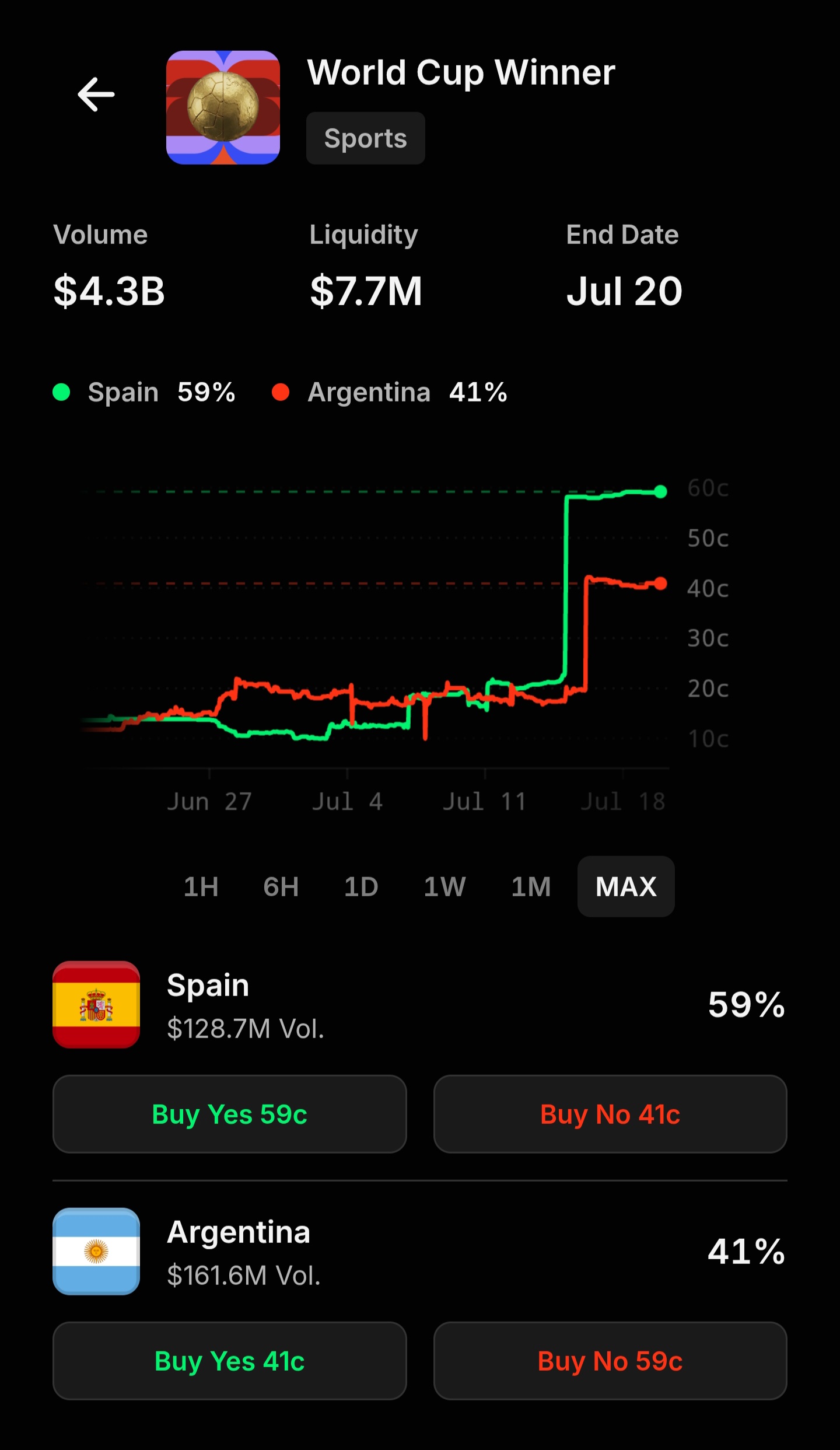Select the 1M chart range
Viewport: 840px width, 1450px height.
[531, 886]
